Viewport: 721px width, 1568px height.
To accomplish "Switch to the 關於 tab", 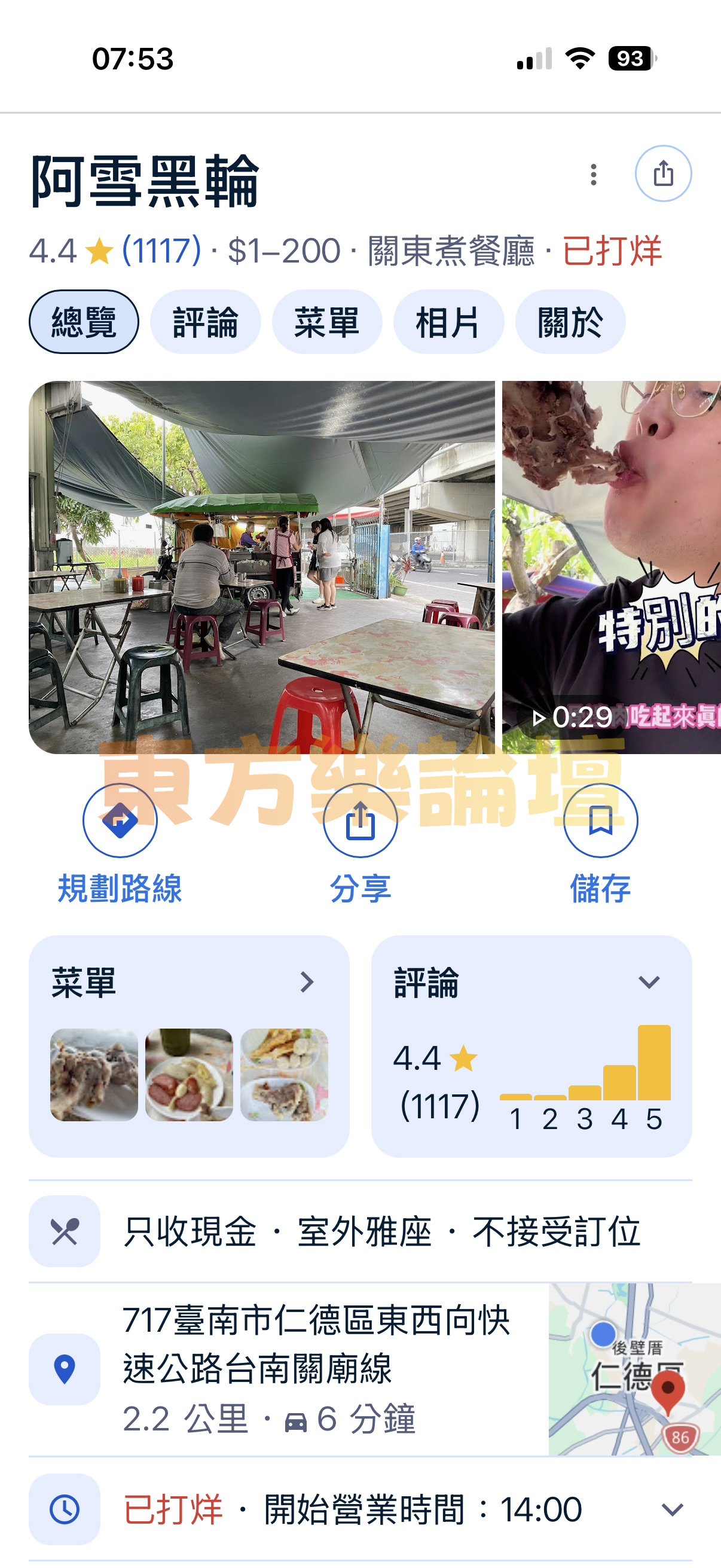I will point(570,322).
